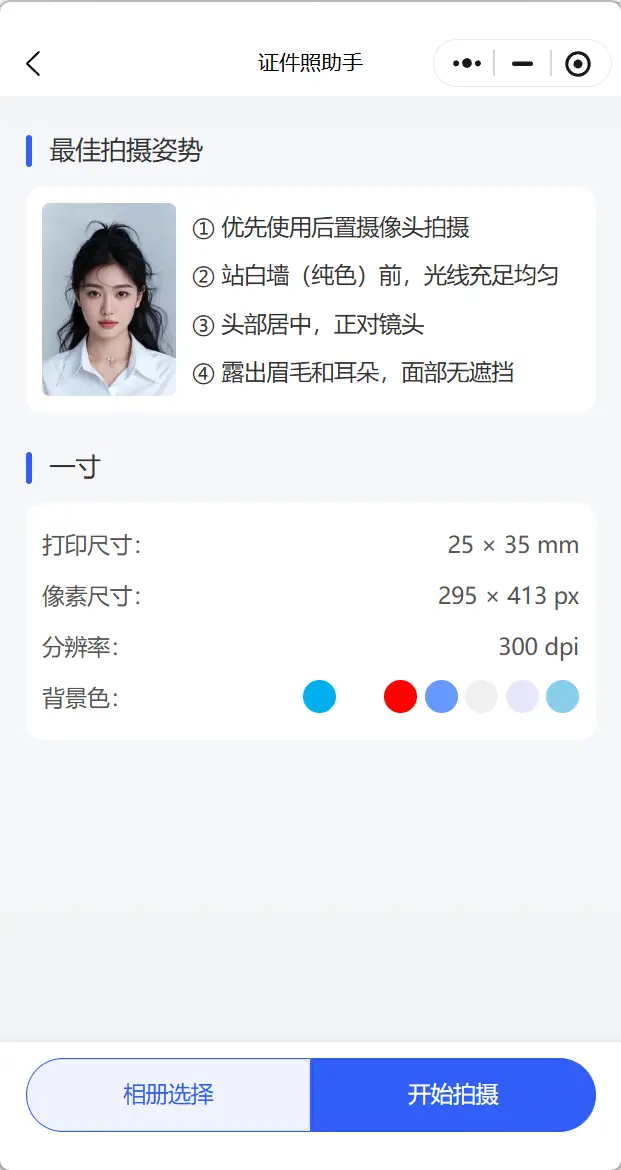Viewport: 621px width, 1170px height.
Task: Choose the light gray background color
Action: point(482,696)
